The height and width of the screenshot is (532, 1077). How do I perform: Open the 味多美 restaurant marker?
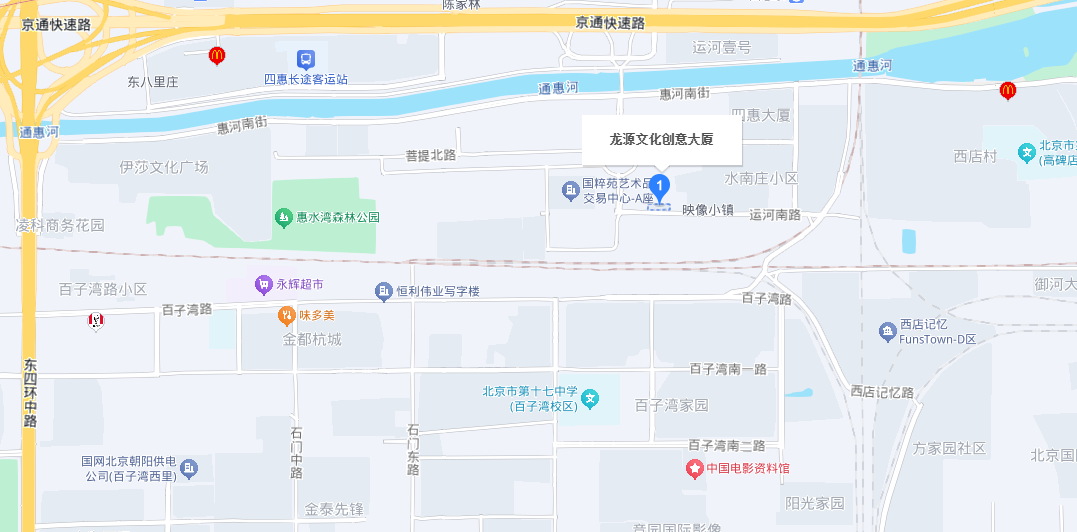click(x=286, y=315)
